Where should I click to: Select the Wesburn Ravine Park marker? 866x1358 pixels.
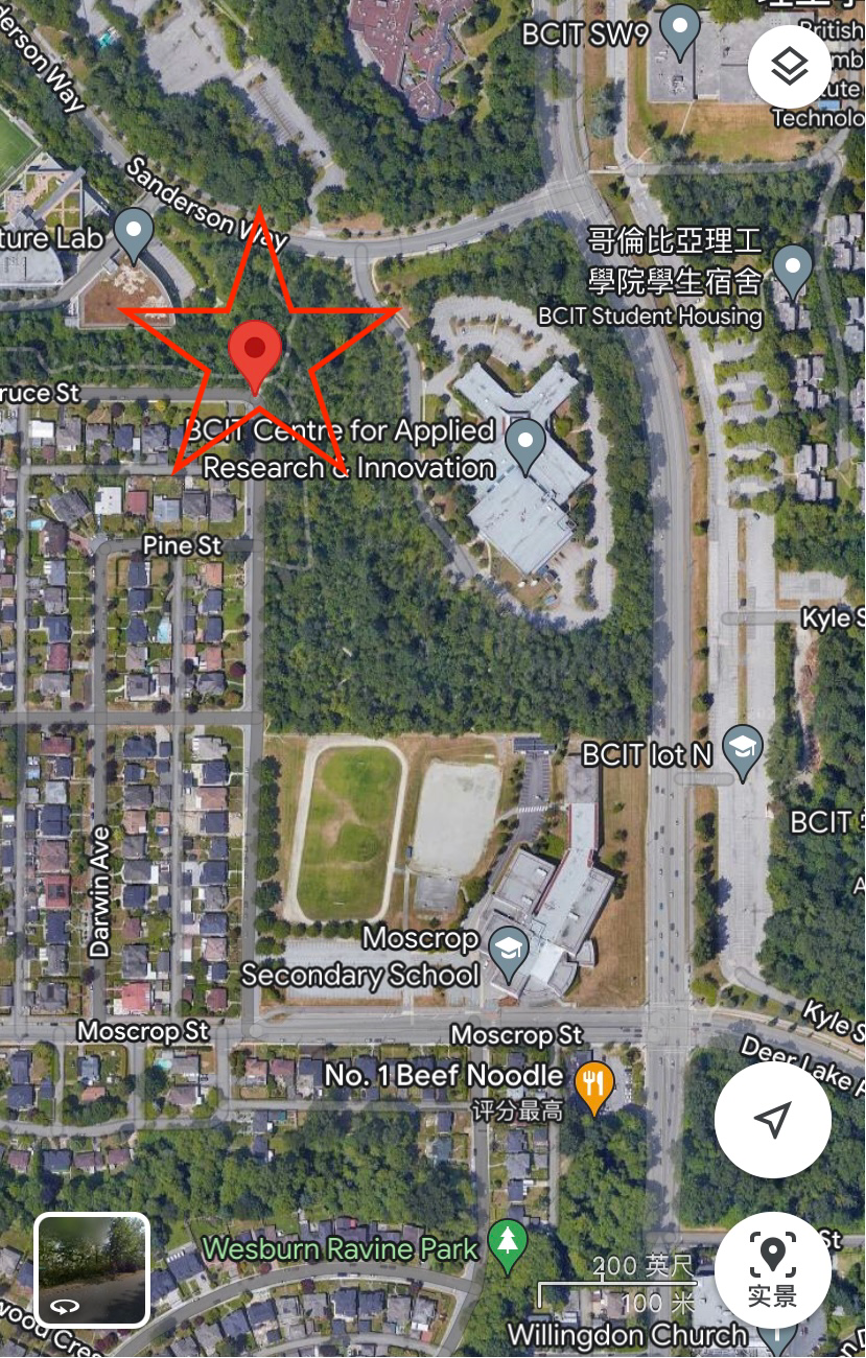point(509,1245)
